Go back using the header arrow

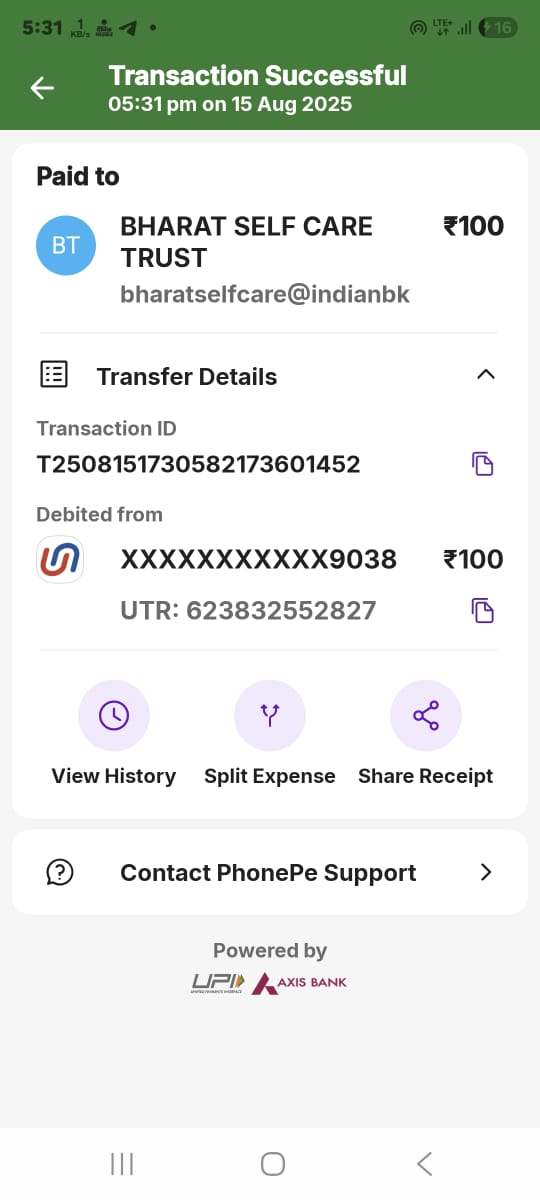click(42, 88)
